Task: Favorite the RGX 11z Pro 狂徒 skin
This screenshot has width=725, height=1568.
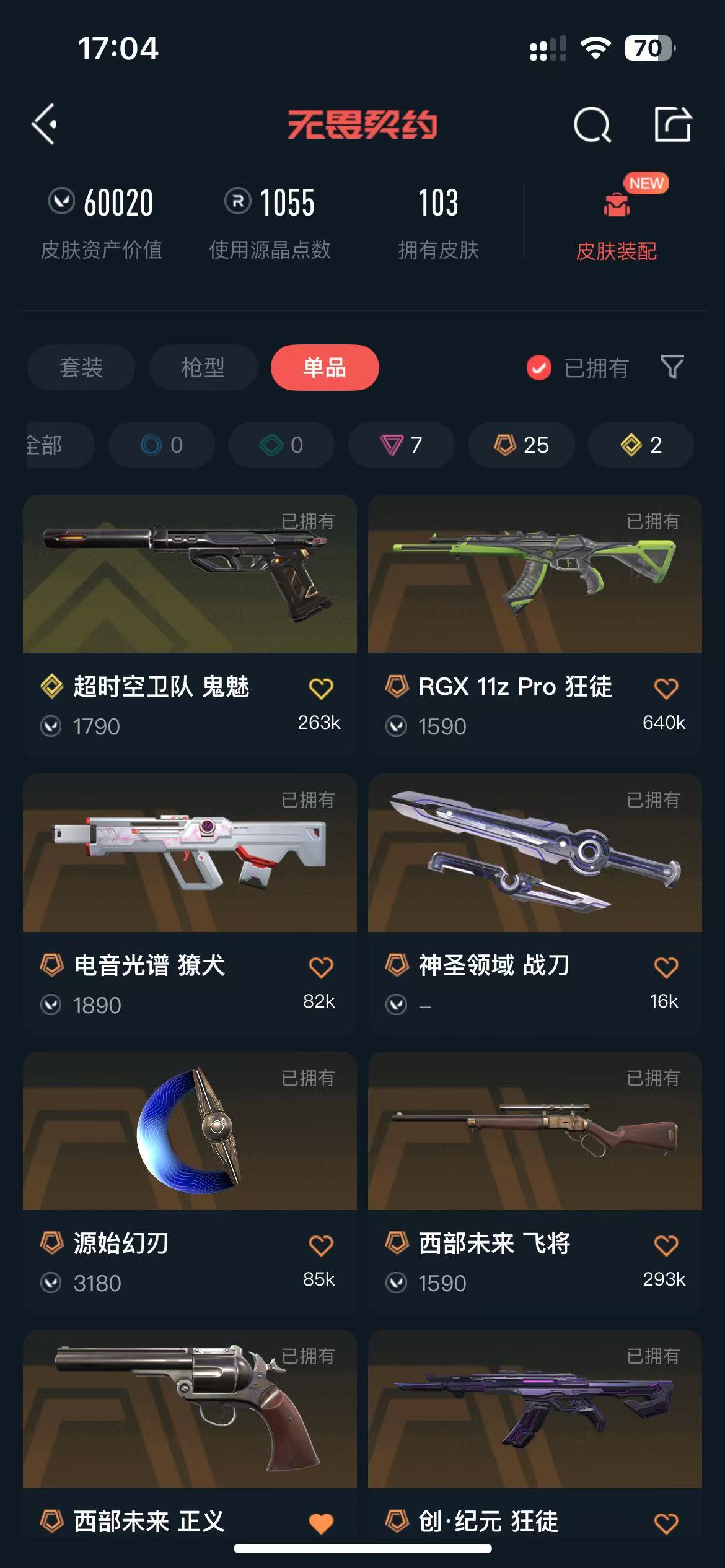Action: 666,688
